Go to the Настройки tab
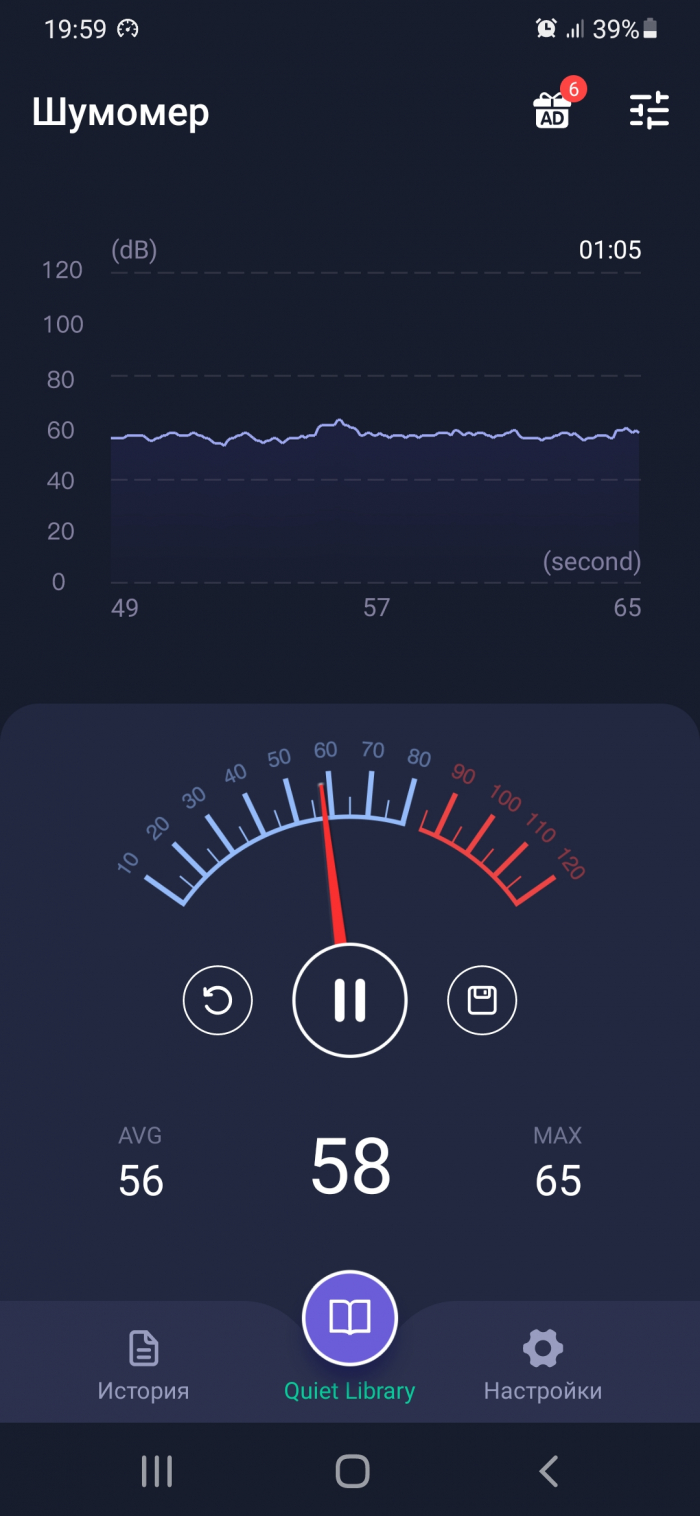 543,1364
